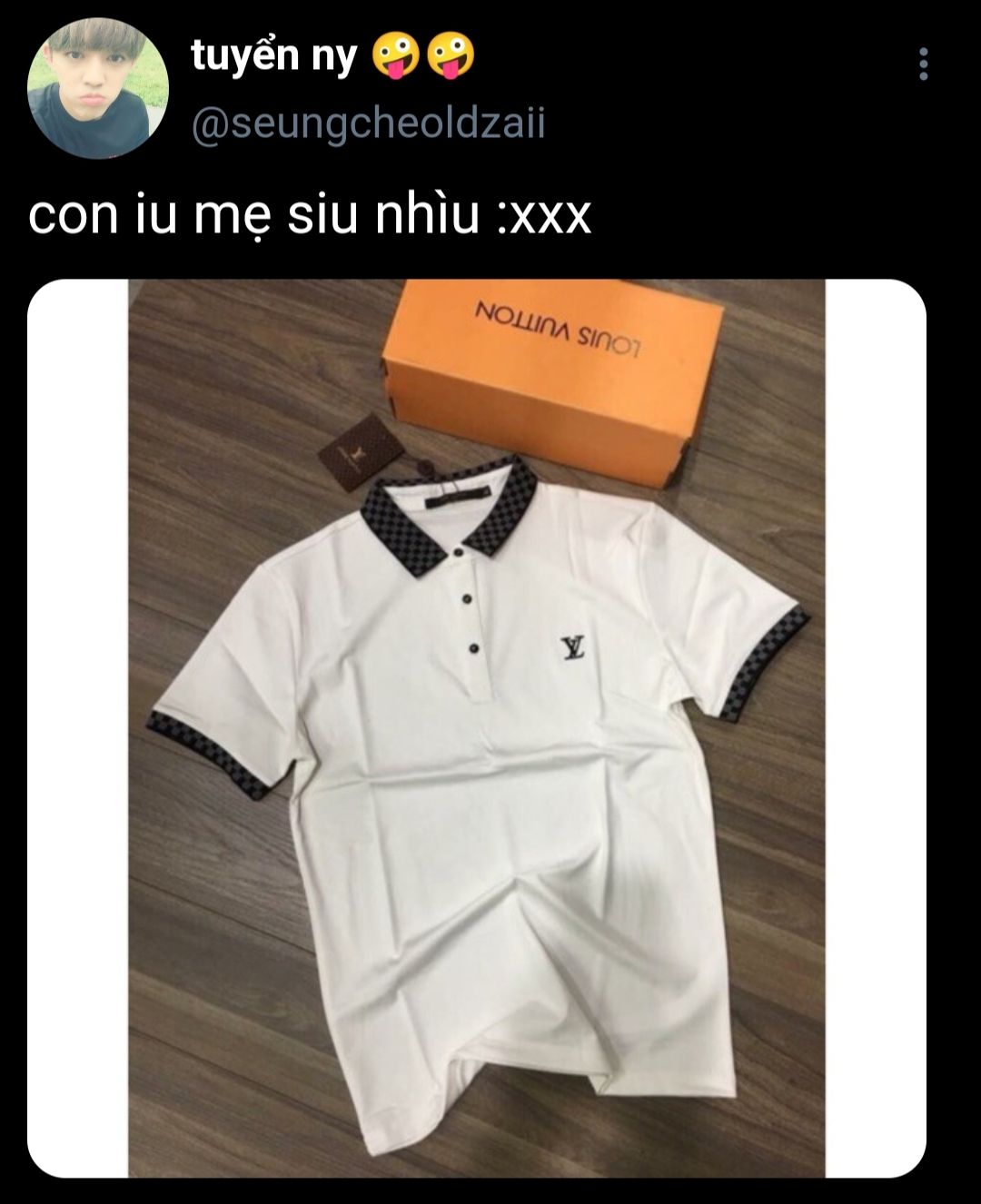The width and height of the screenshot is (981, 1204).
Task: Open the attached white polo shirt photo
Action: 477,727
